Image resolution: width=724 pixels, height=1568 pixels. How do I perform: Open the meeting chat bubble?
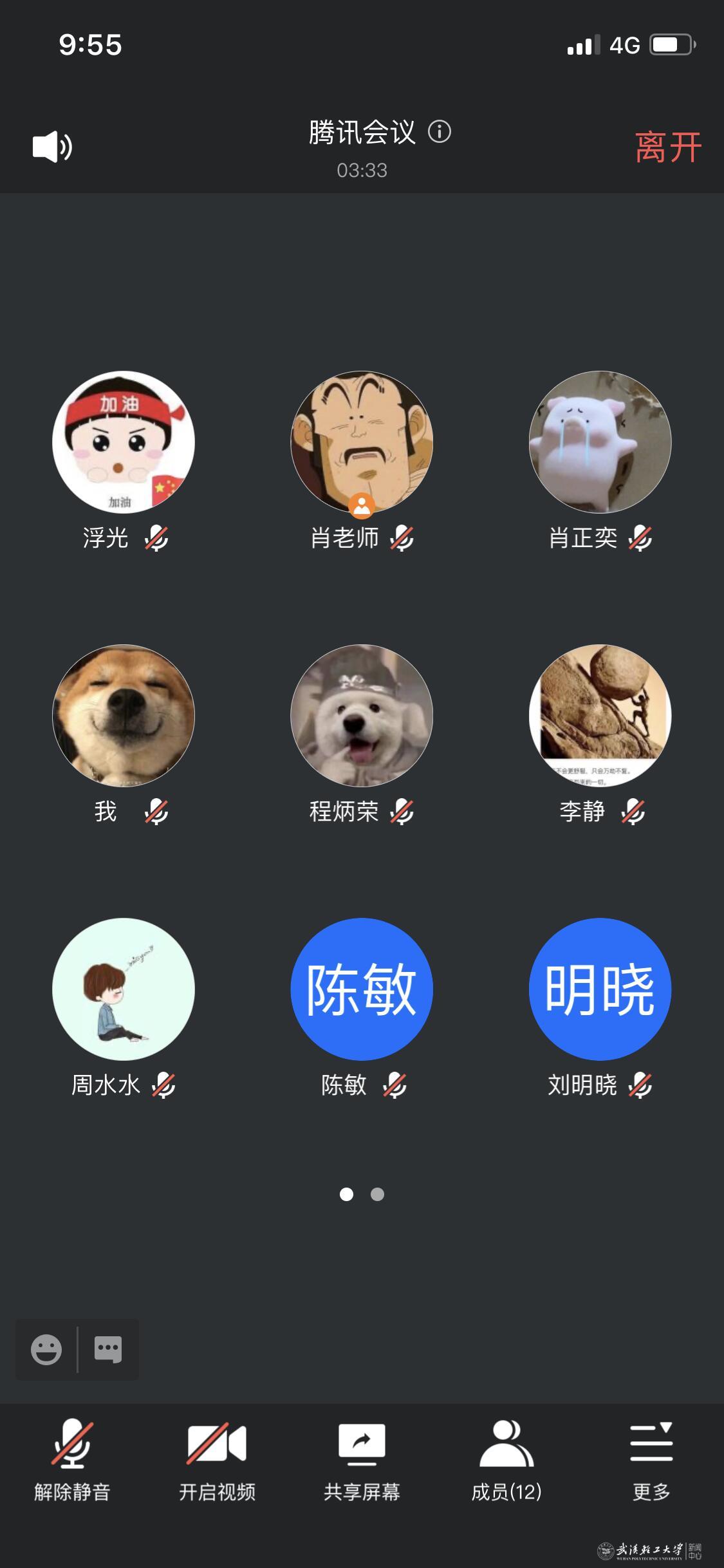[x=108, y=1349]
